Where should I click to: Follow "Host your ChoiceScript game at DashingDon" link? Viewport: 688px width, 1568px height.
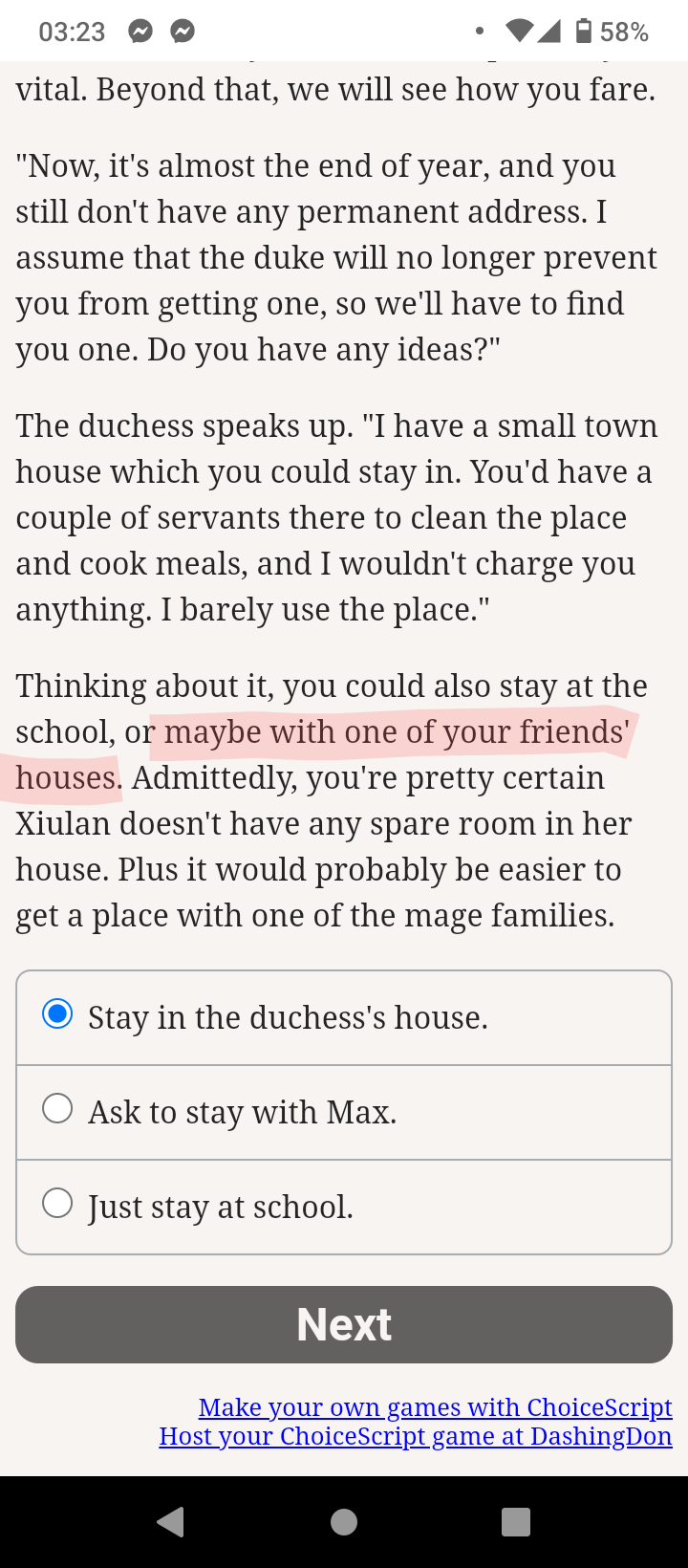pyautogui.click(x=416, y=1436)
